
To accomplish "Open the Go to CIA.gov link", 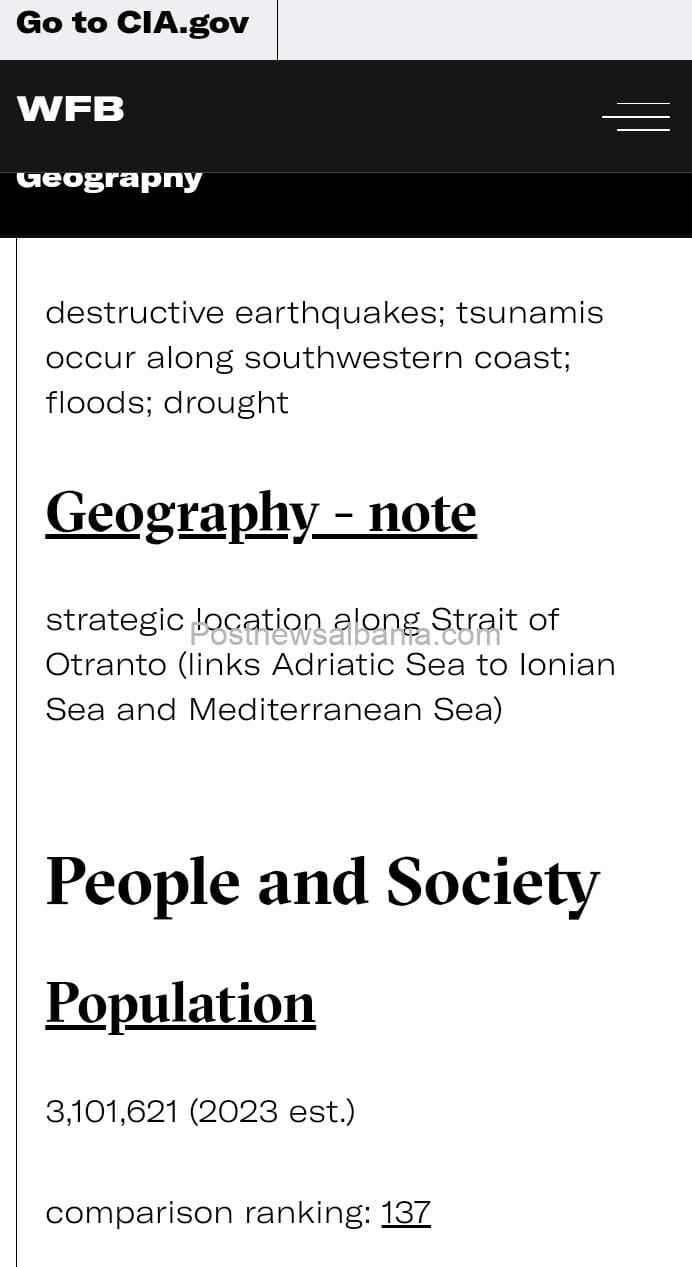I will [133, 23].
